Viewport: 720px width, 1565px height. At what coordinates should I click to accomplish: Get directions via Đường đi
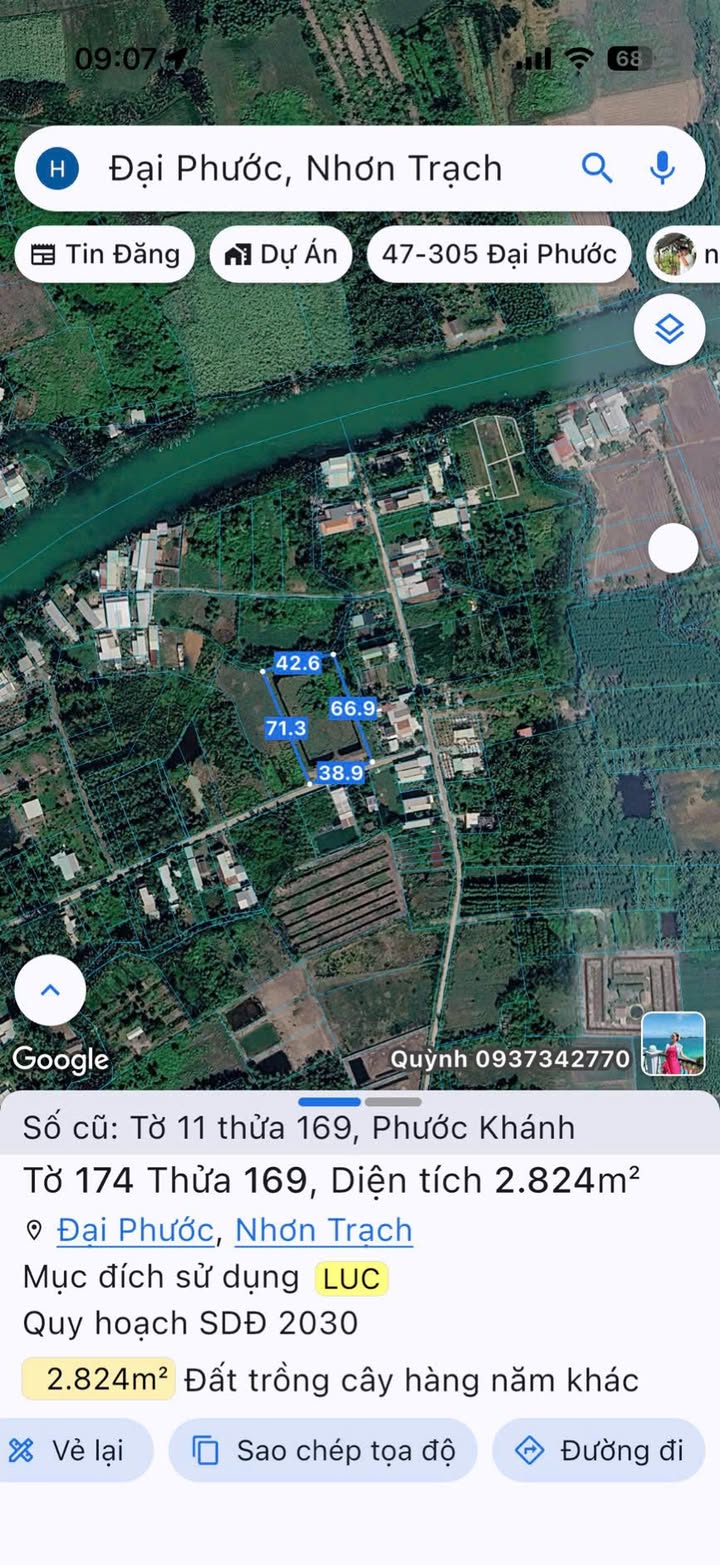coord(599,1450)
